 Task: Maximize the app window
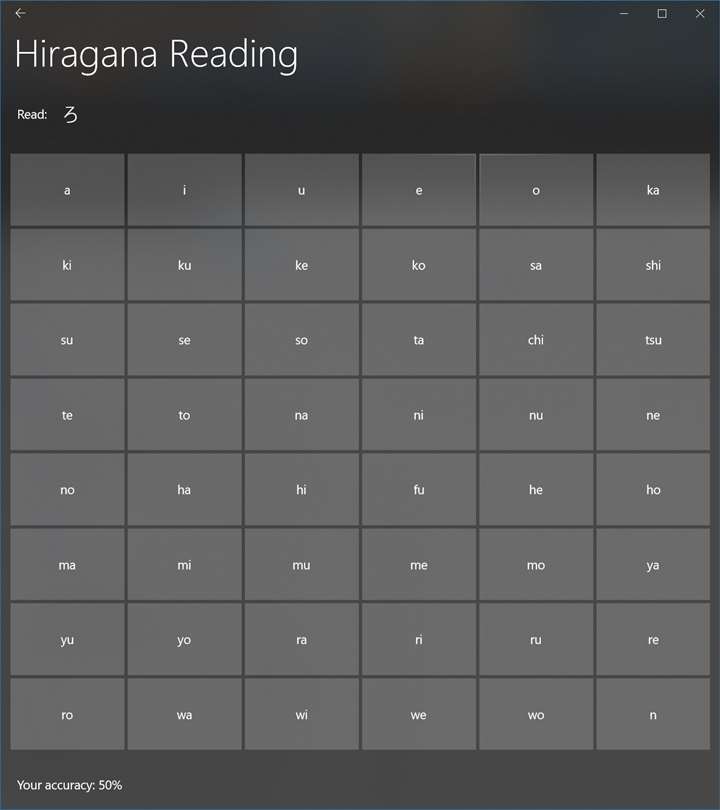coord(662,14)
